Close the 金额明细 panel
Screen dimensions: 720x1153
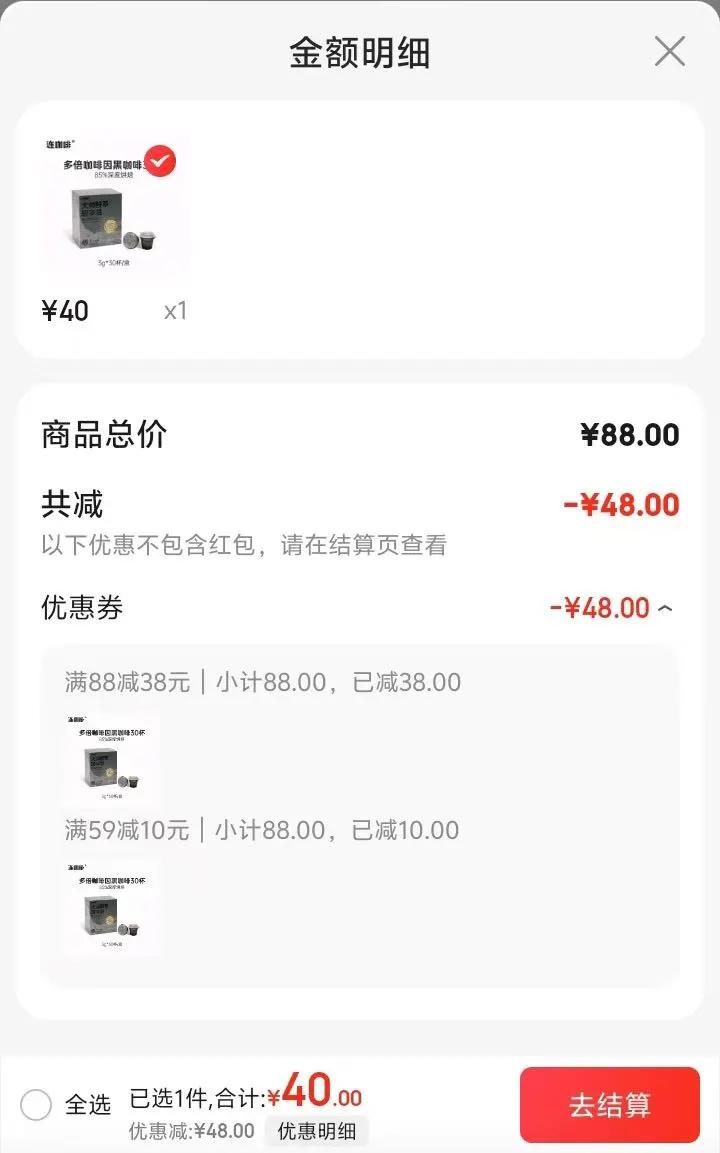(x=669, y=51)
